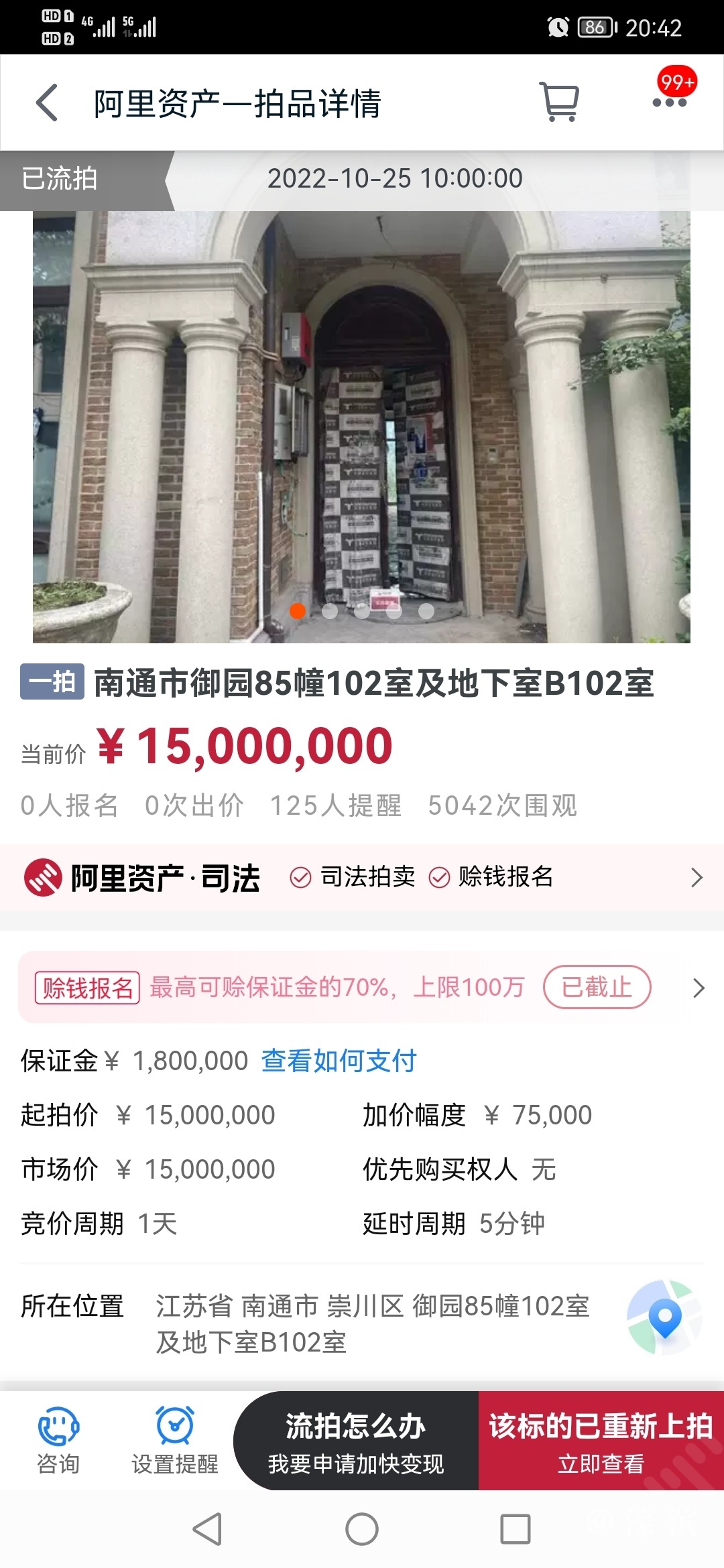724x1568 pixels.
Task: Open the three-dot more menu
Action: click(669, 103)
